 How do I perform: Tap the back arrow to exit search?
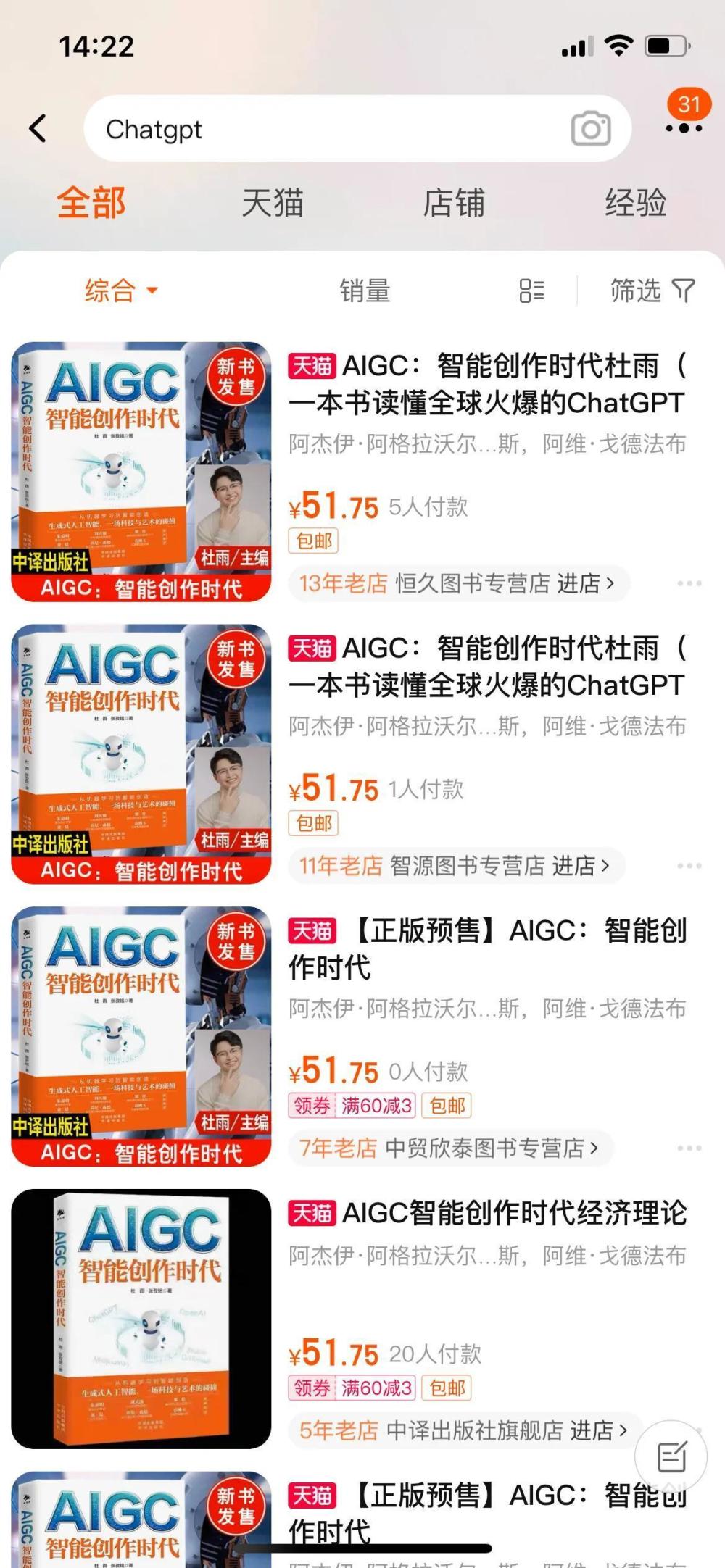coord(36,127)
